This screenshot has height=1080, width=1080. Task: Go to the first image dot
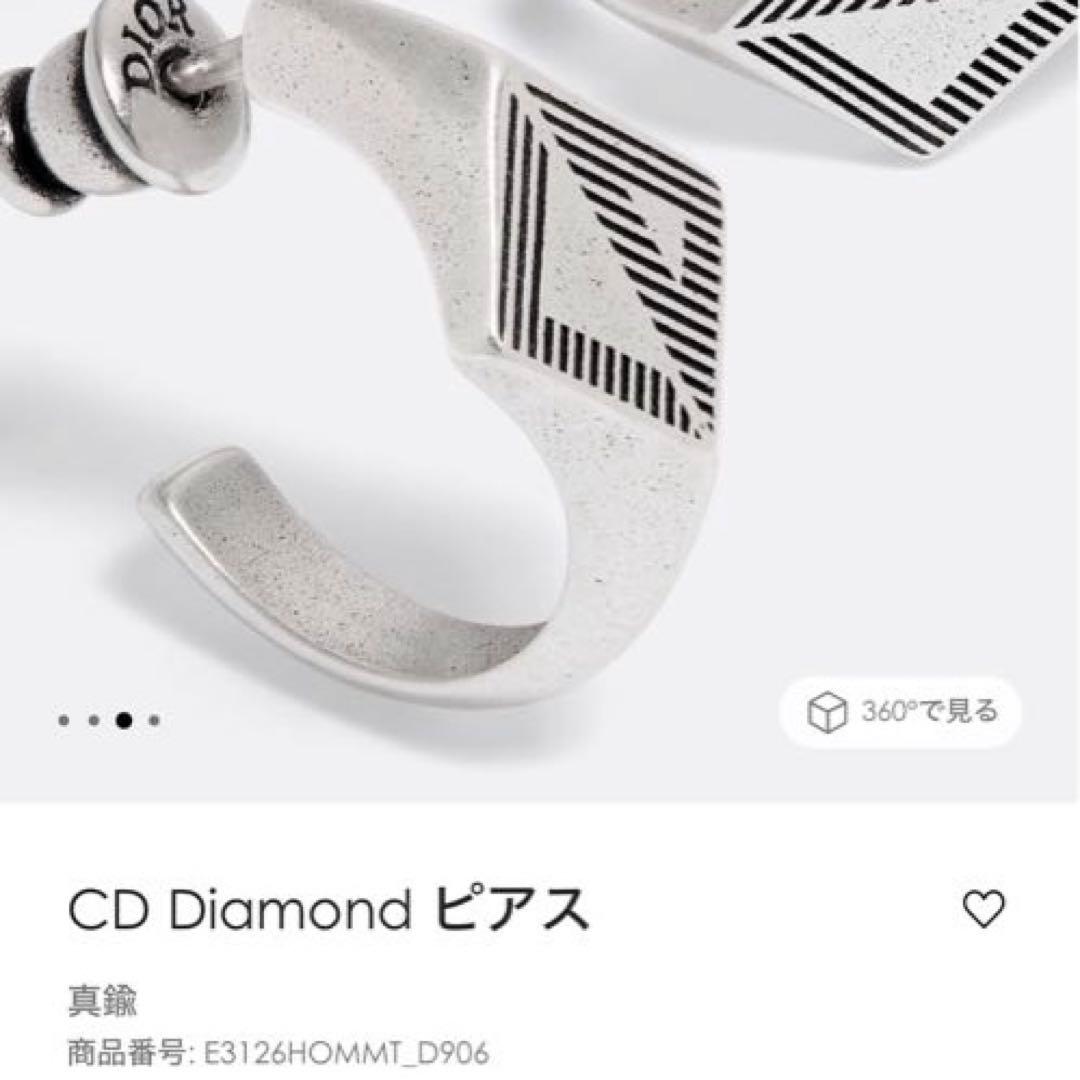tap(64, 719)
